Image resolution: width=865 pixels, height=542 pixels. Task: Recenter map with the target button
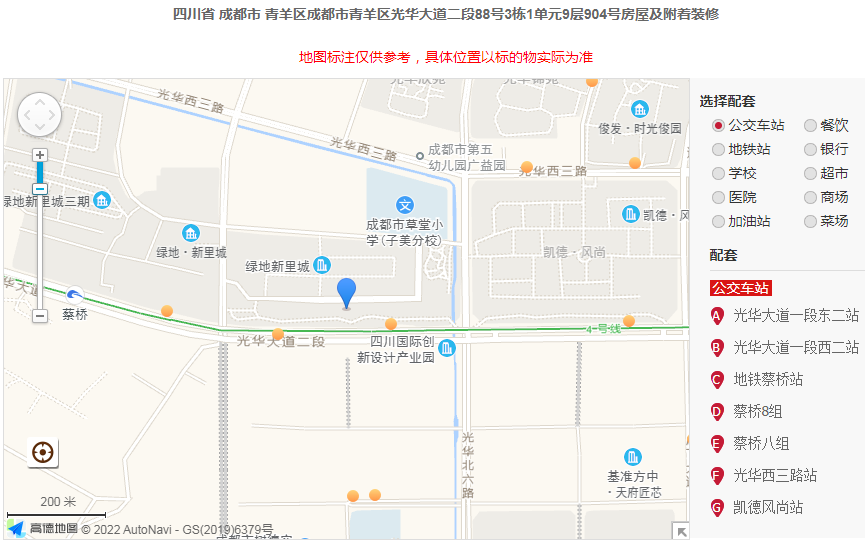42,453
